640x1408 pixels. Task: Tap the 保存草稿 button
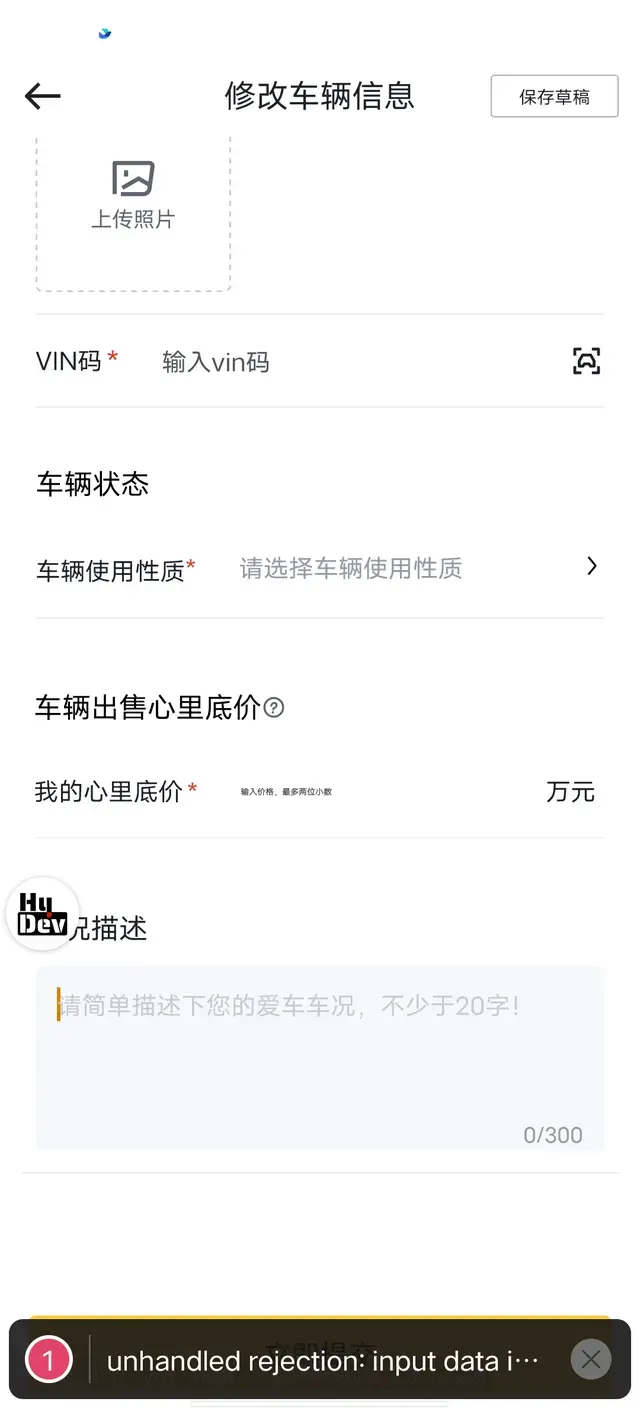click(x=554, y=96)
